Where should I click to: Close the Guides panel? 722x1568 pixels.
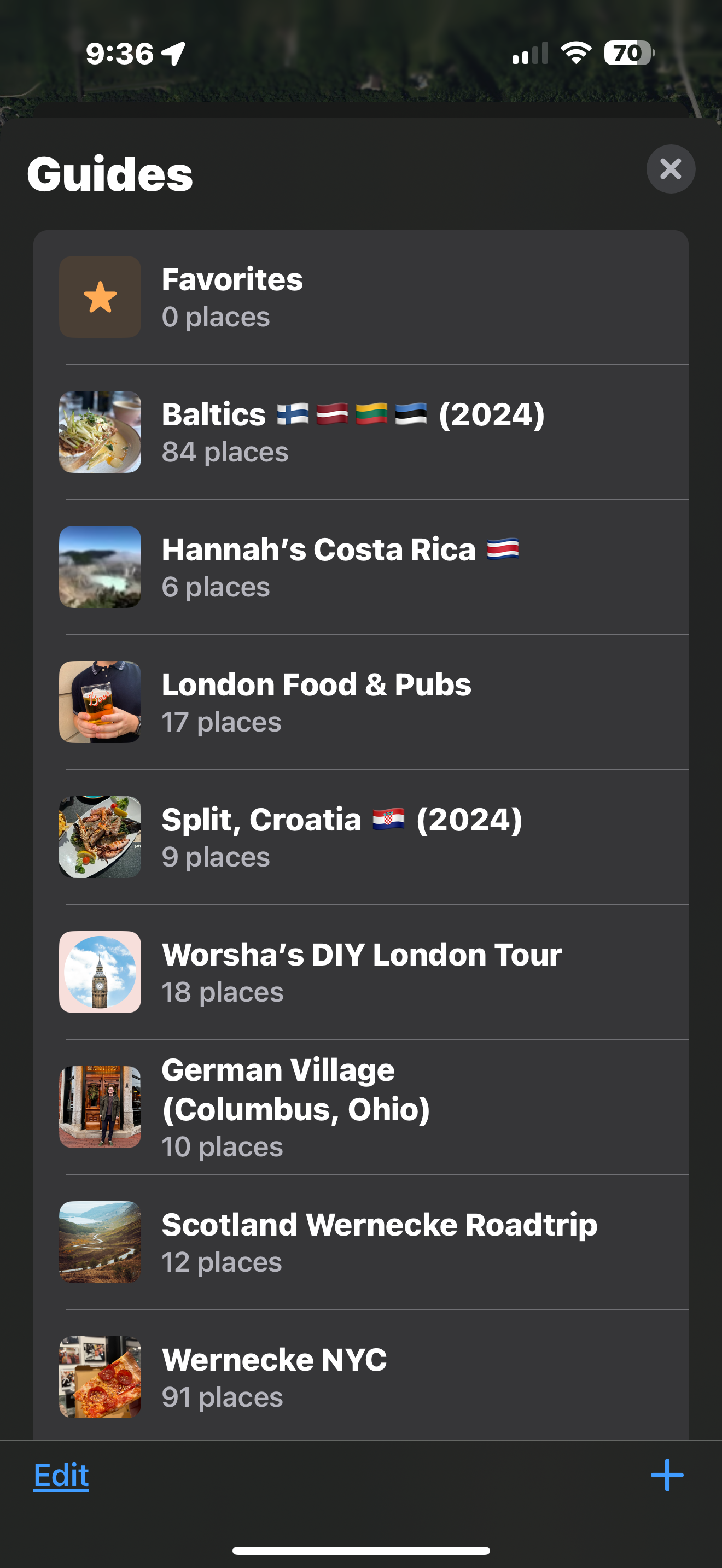670,169
